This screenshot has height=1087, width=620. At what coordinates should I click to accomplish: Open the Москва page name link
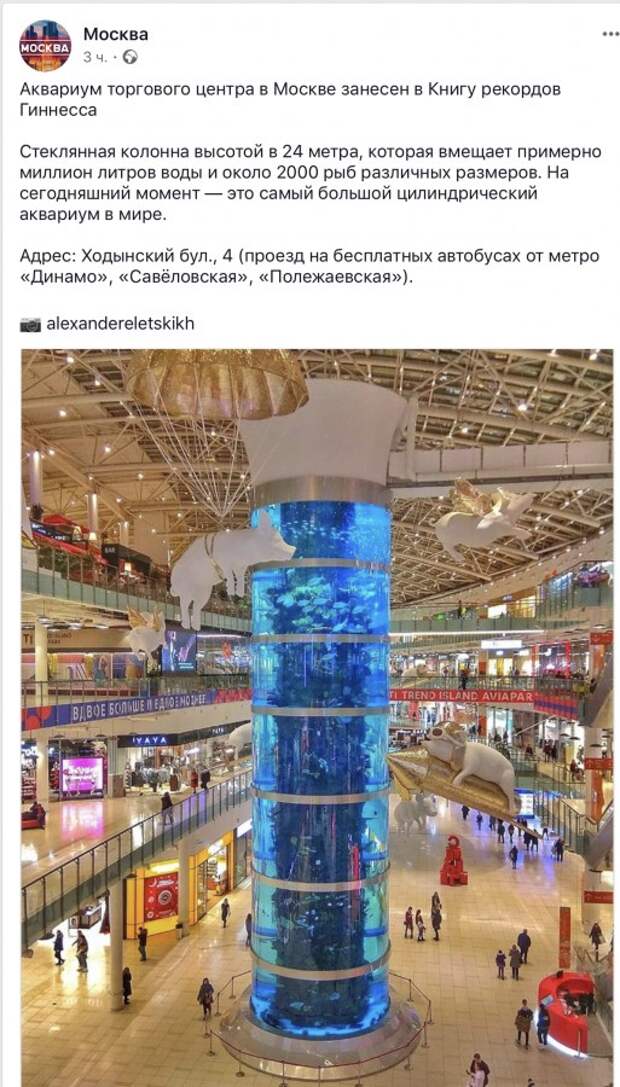point(115,34)
